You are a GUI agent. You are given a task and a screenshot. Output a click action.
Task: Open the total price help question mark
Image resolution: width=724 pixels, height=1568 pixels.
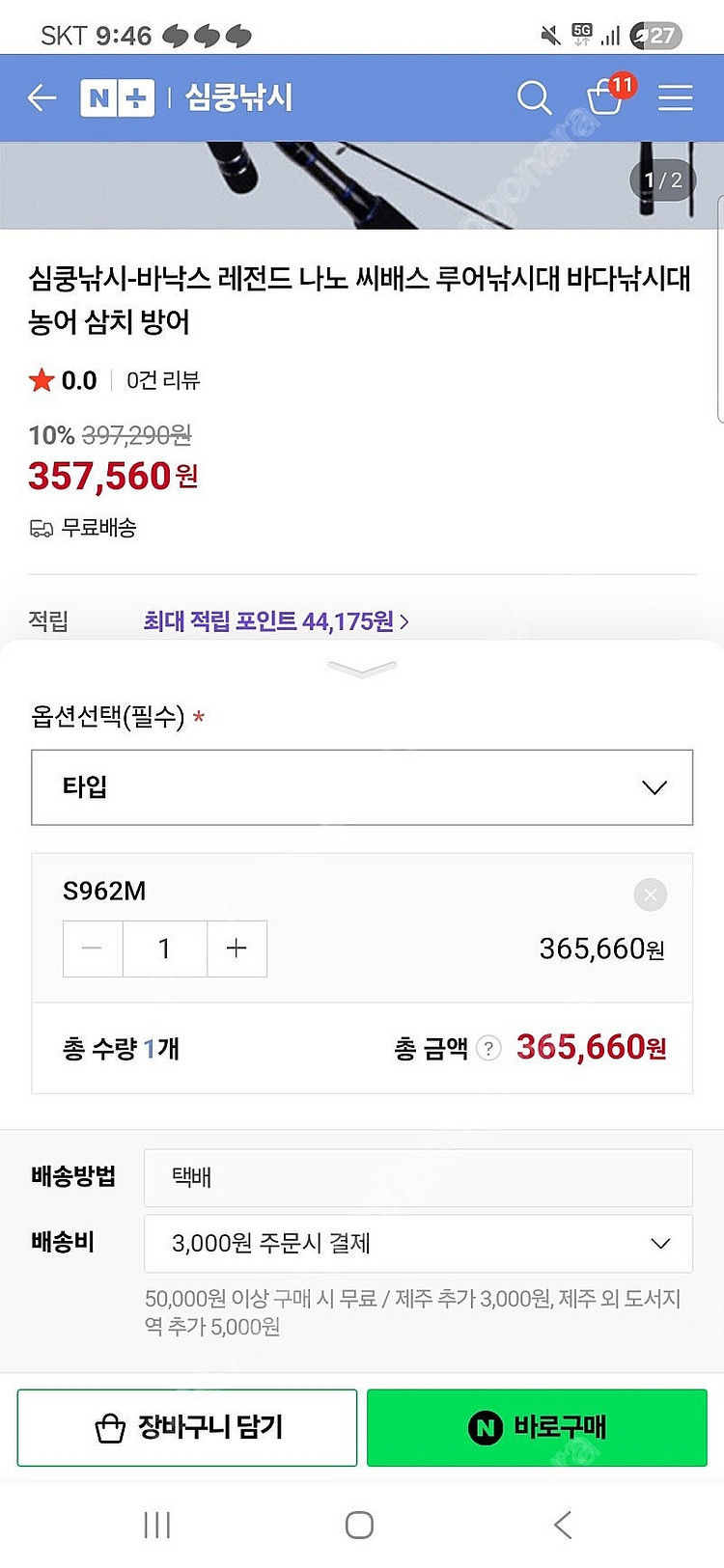pos(487,1048)
